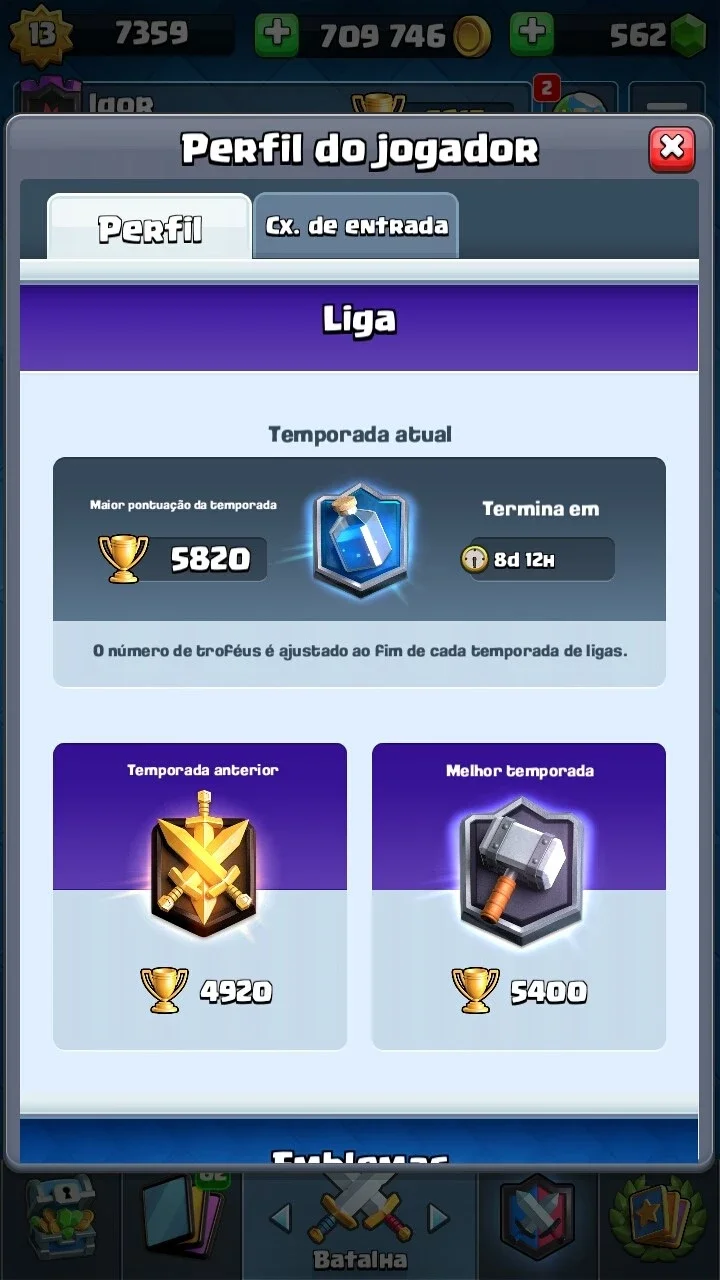Screen dimensions: 720x1280
Task: Select the Perfil tab
Action: point(149,227)
